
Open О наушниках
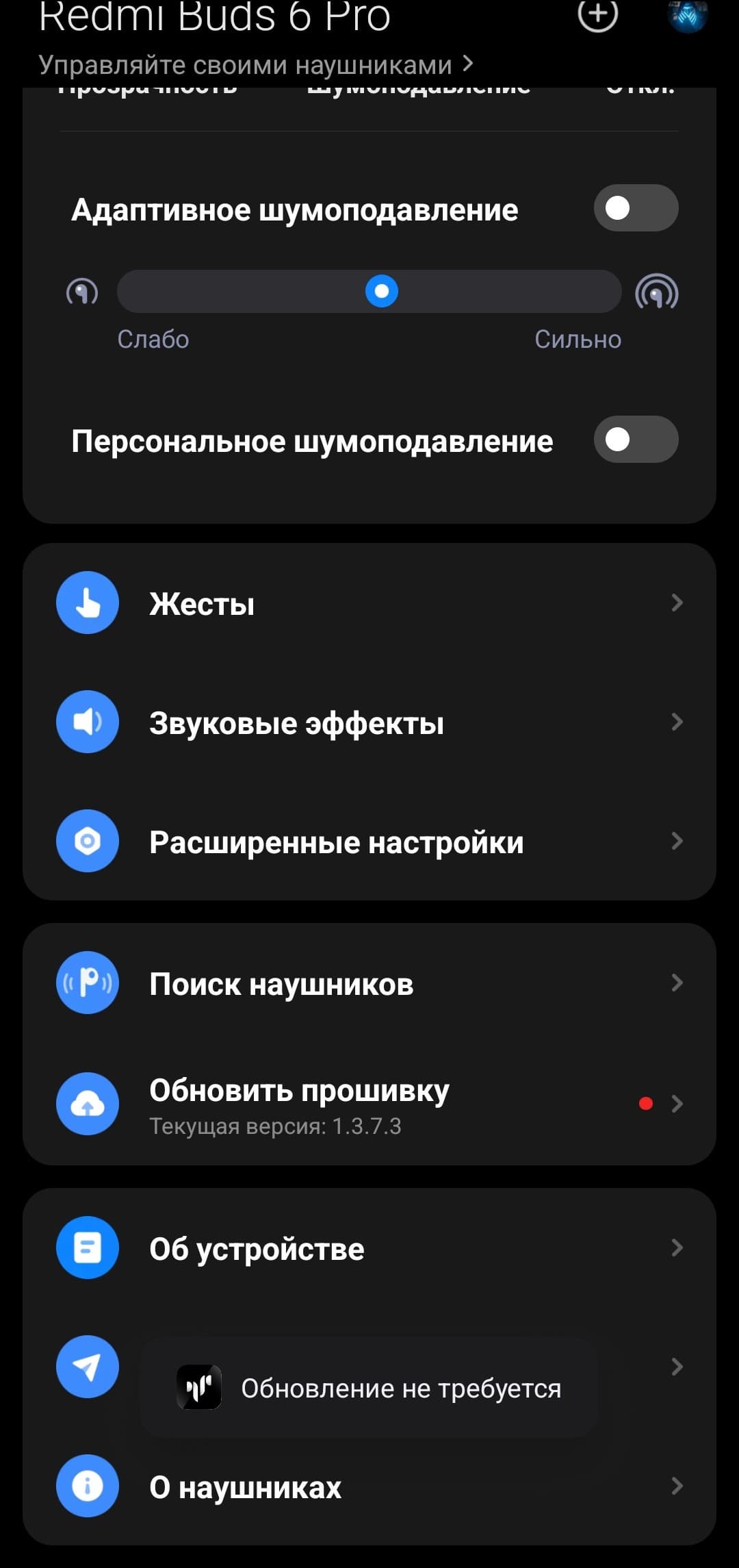(x=369, y=1487)
